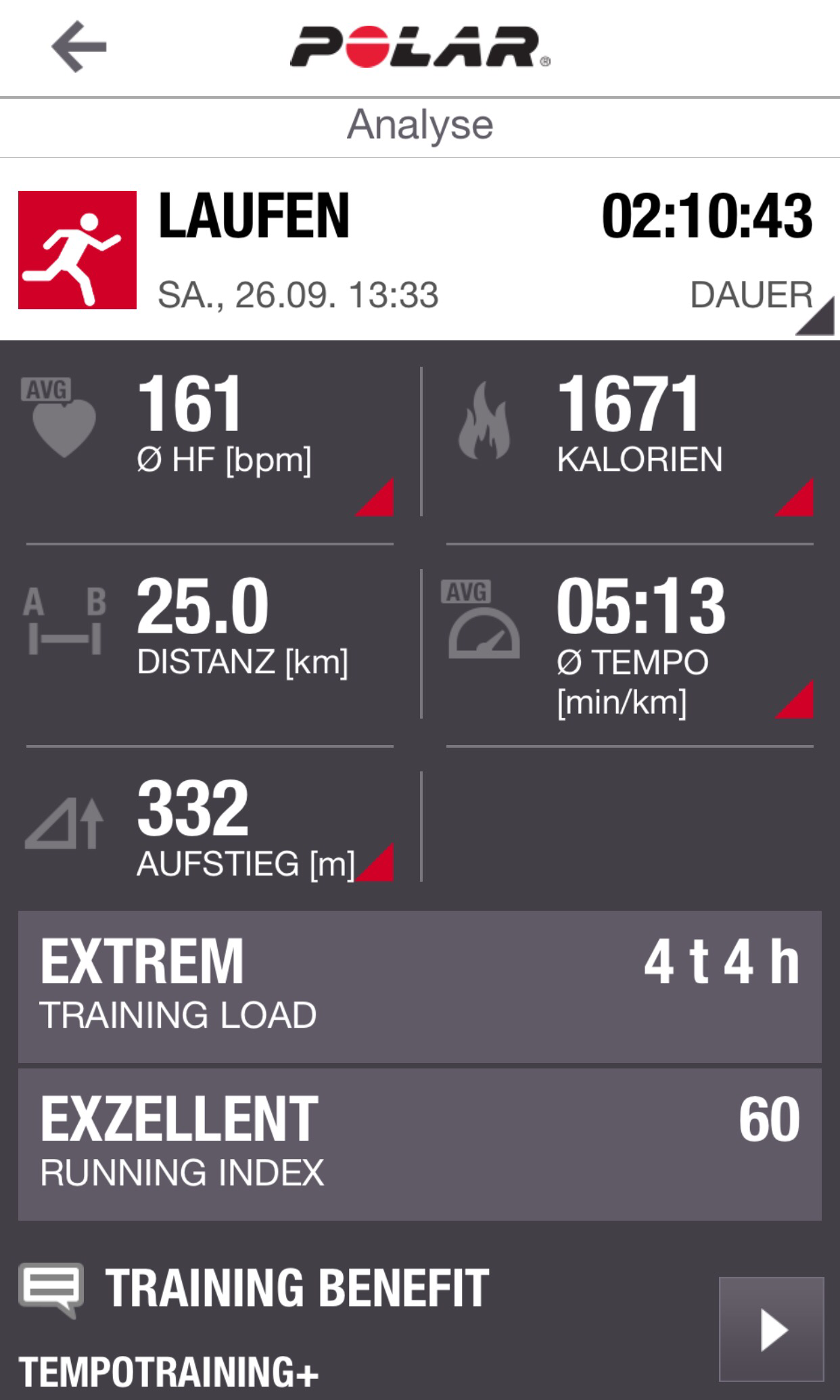The height and width of the screenshot is (1400, 840).
Task: Open the Extrem Training Load row
Action: (419, 986)
